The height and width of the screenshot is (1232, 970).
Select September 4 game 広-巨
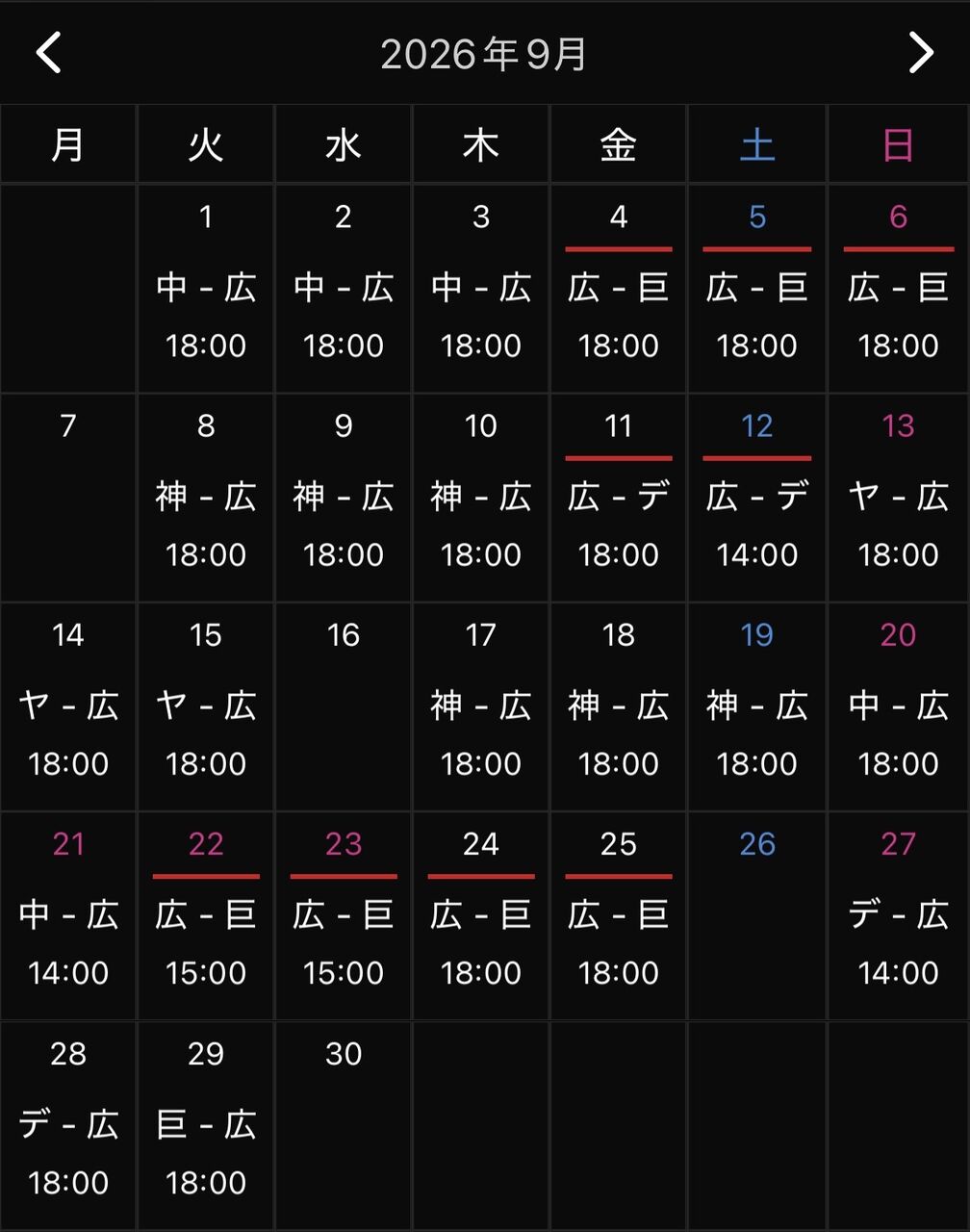pos(619,289)
